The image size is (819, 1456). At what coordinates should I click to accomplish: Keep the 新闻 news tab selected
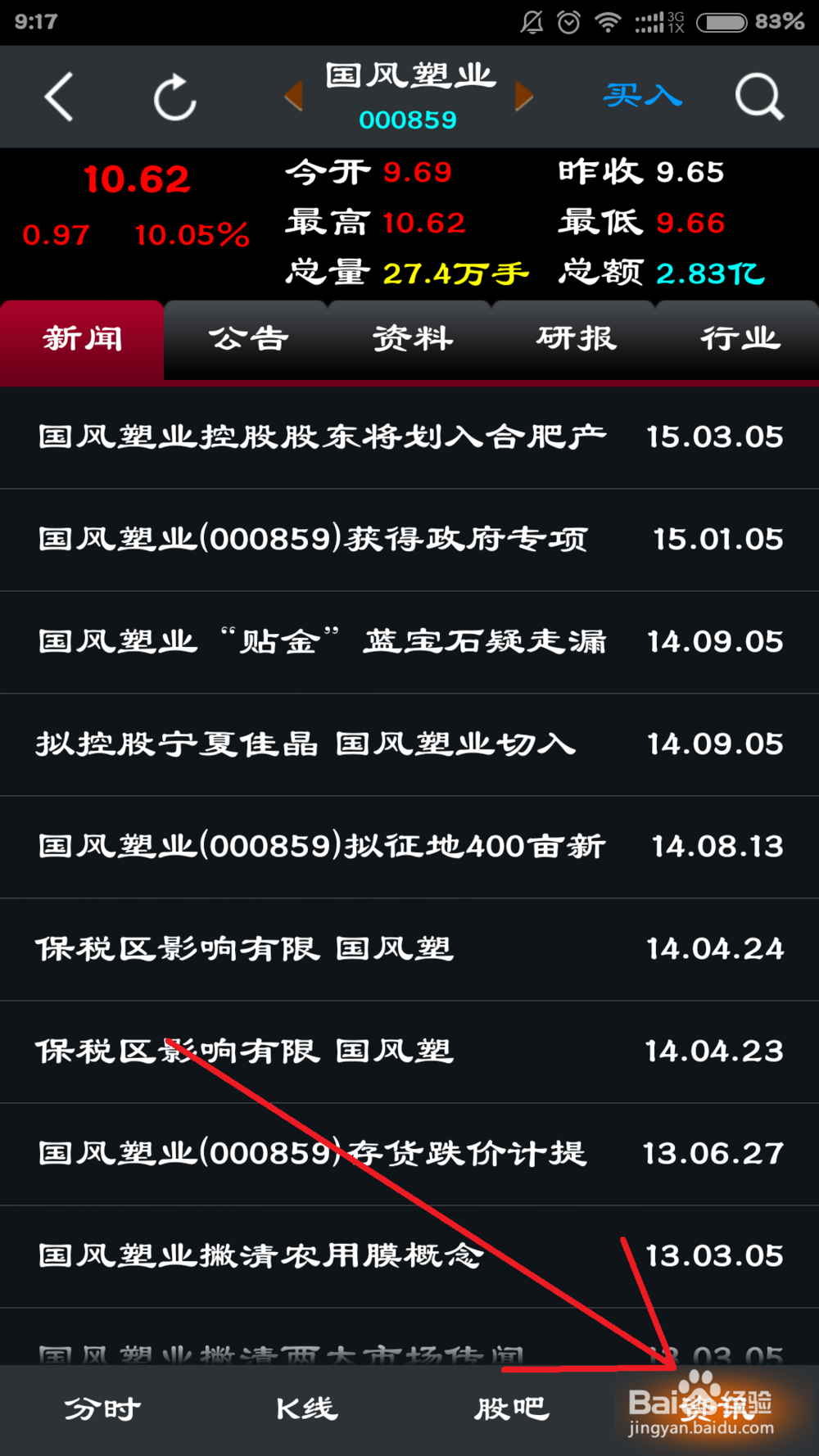click(81, 339)
